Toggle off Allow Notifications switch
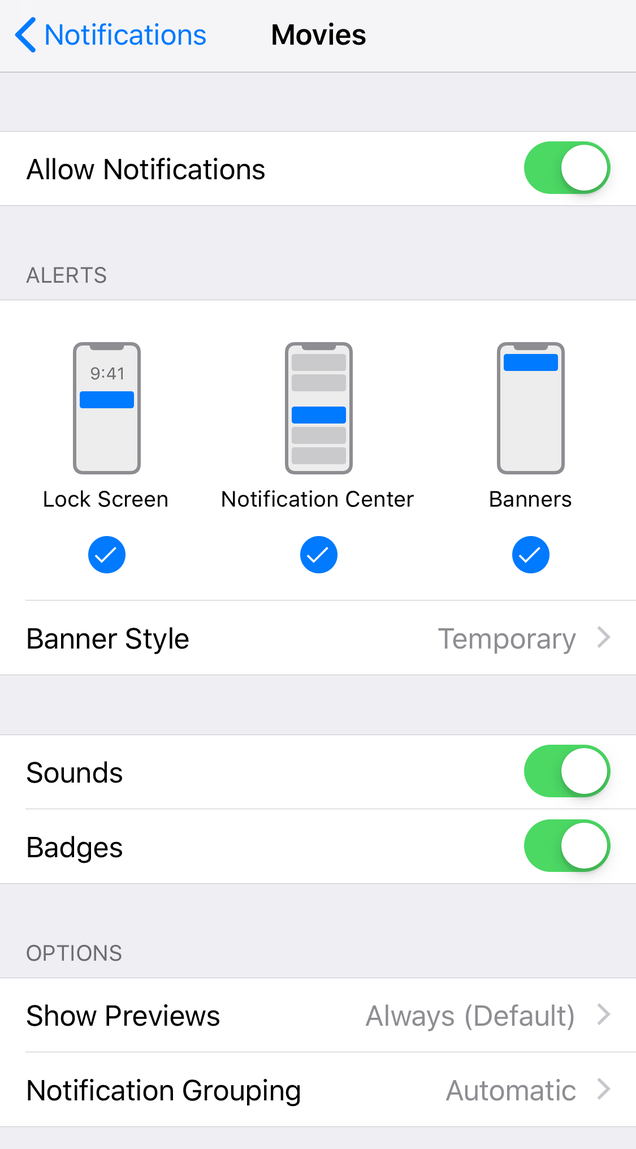This screenshot has height=1149, width=636. coord(567,169)
